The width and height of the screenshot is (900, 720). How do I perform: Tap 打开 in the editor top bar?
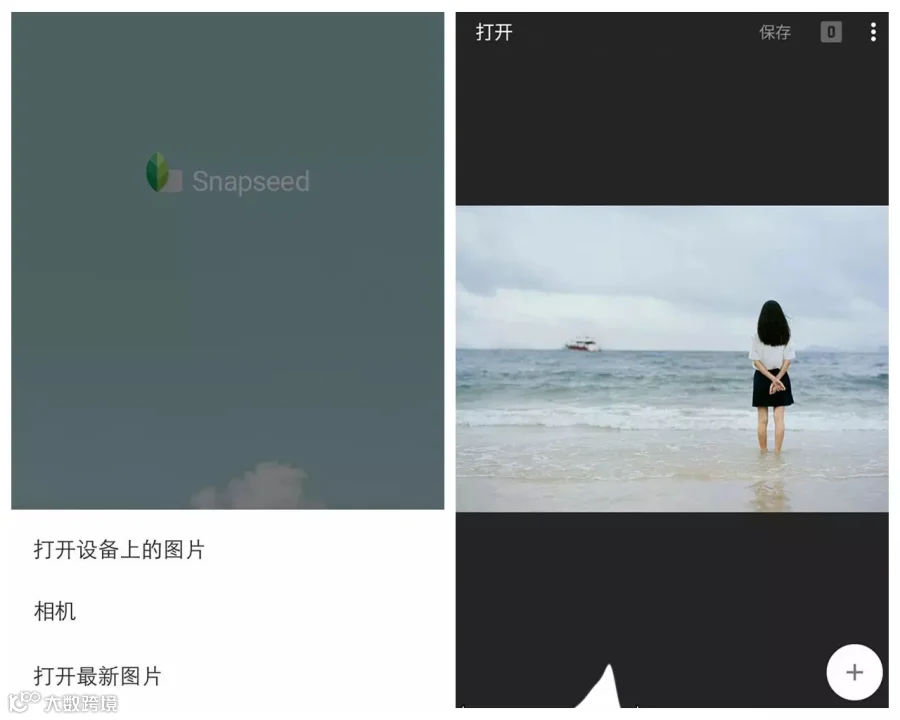494,32
